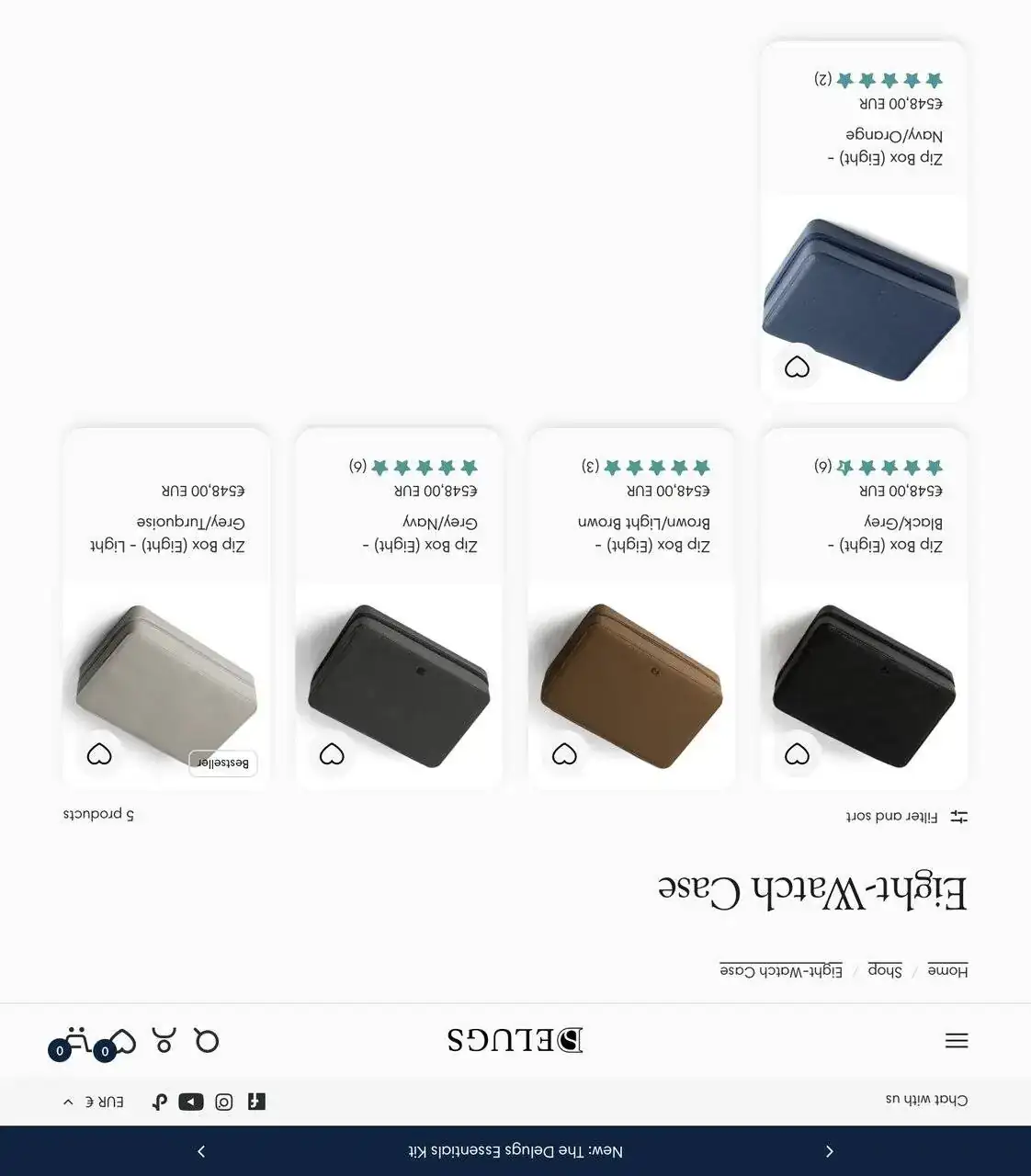1031x1176 pixels.
Task: Open the search icon
Action: [x=208, y=1040]
